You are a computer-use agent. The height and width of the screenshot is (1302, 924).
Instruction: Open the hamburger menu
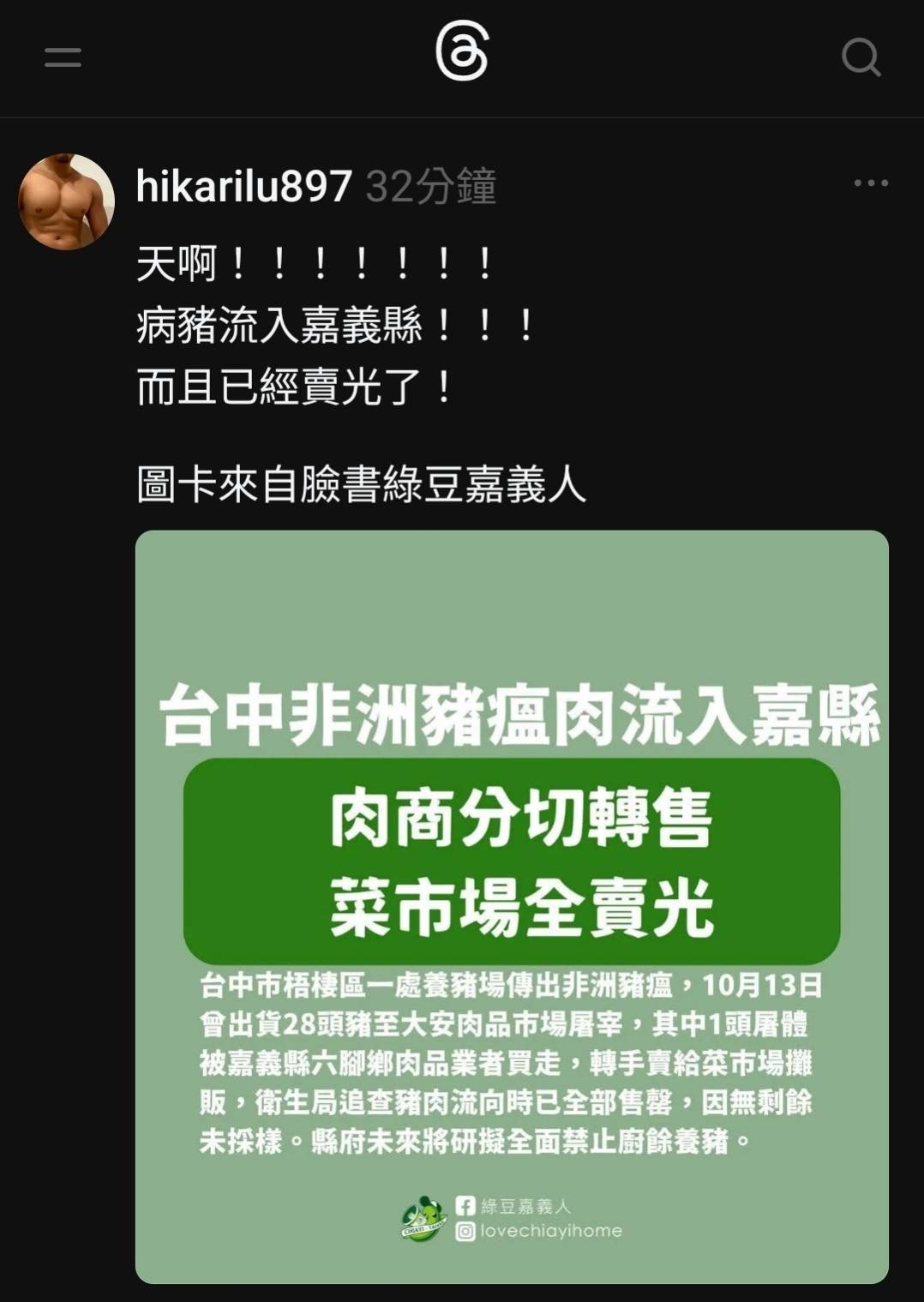point(63,57)
